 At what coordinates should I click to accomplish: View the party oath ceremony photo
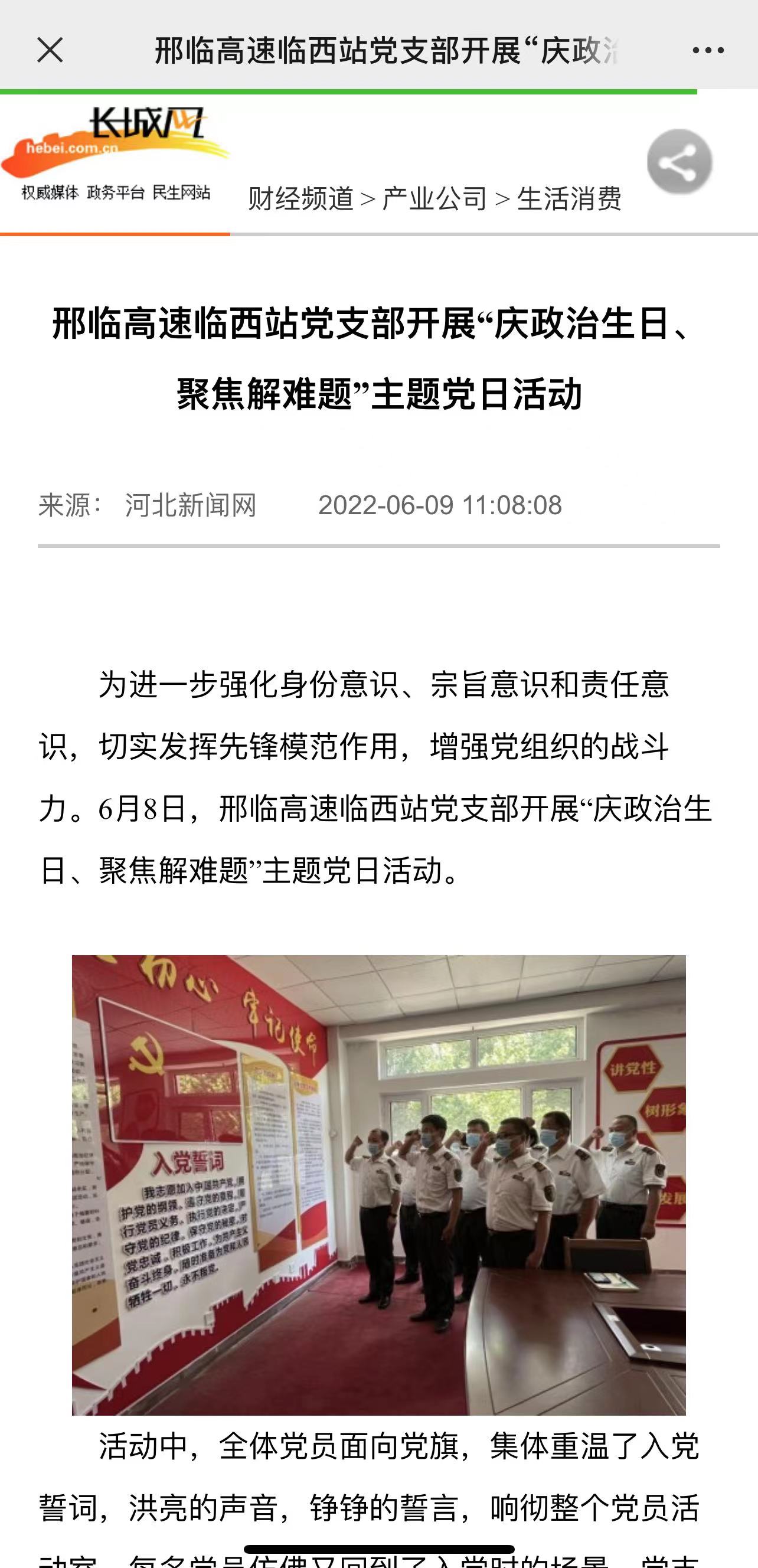(378, 1184)
